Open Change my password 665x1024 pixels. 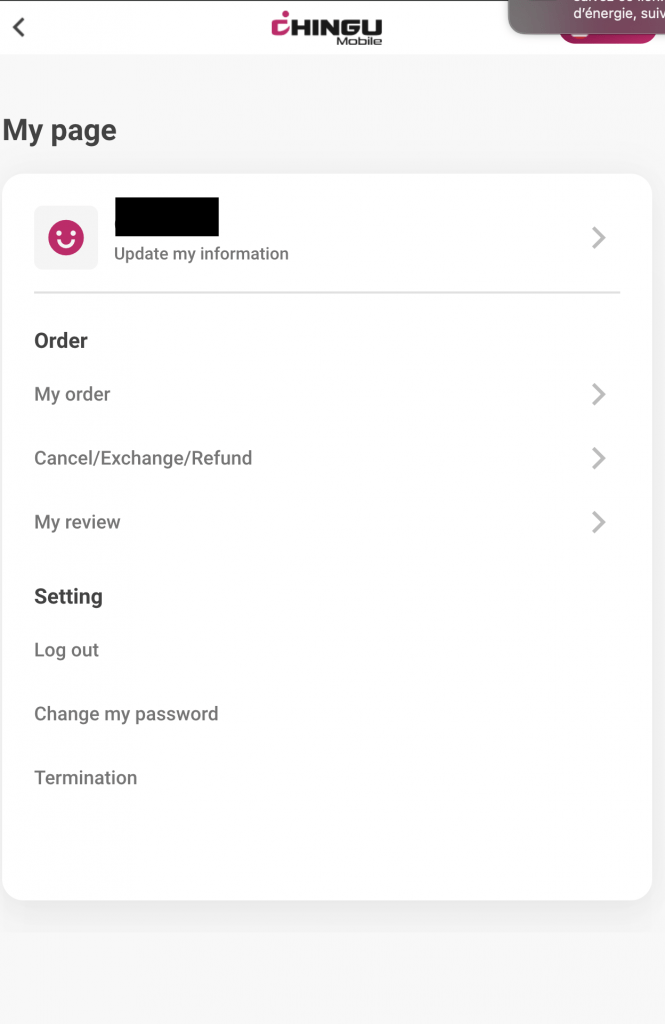click(x=126, y=714)
